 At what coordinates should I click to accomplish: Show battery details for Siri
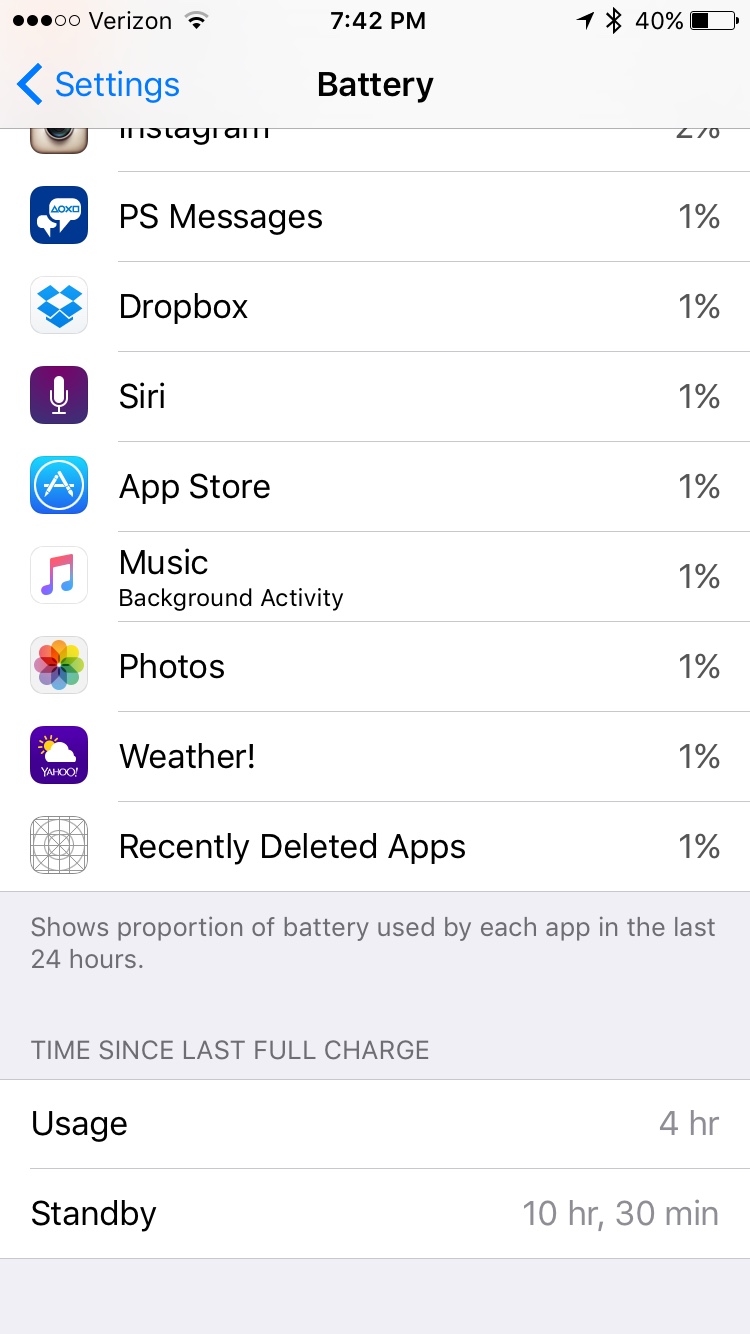375,397
